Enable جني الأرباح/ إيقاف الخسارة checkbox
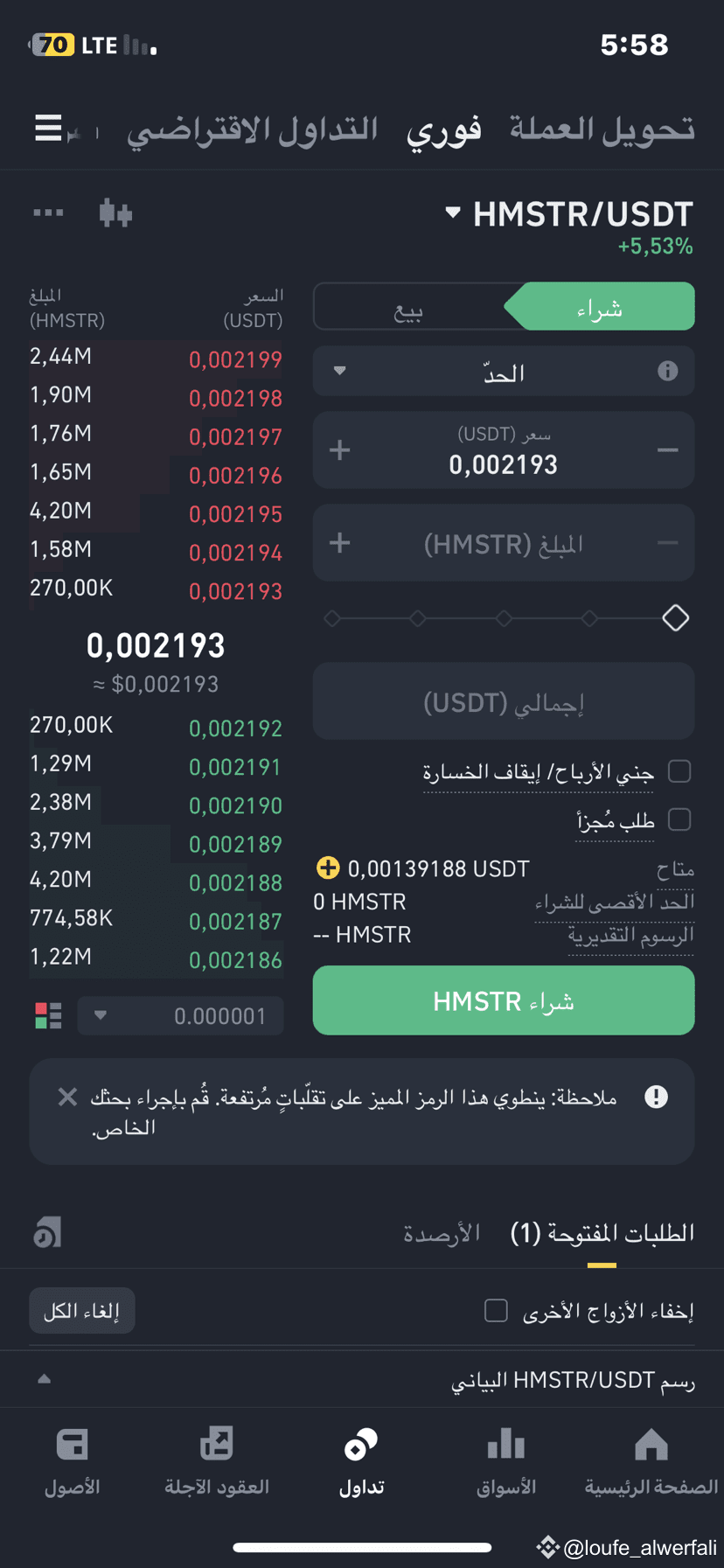The height and width of the screenshot is (1568, 724). [x=679, y=770]
